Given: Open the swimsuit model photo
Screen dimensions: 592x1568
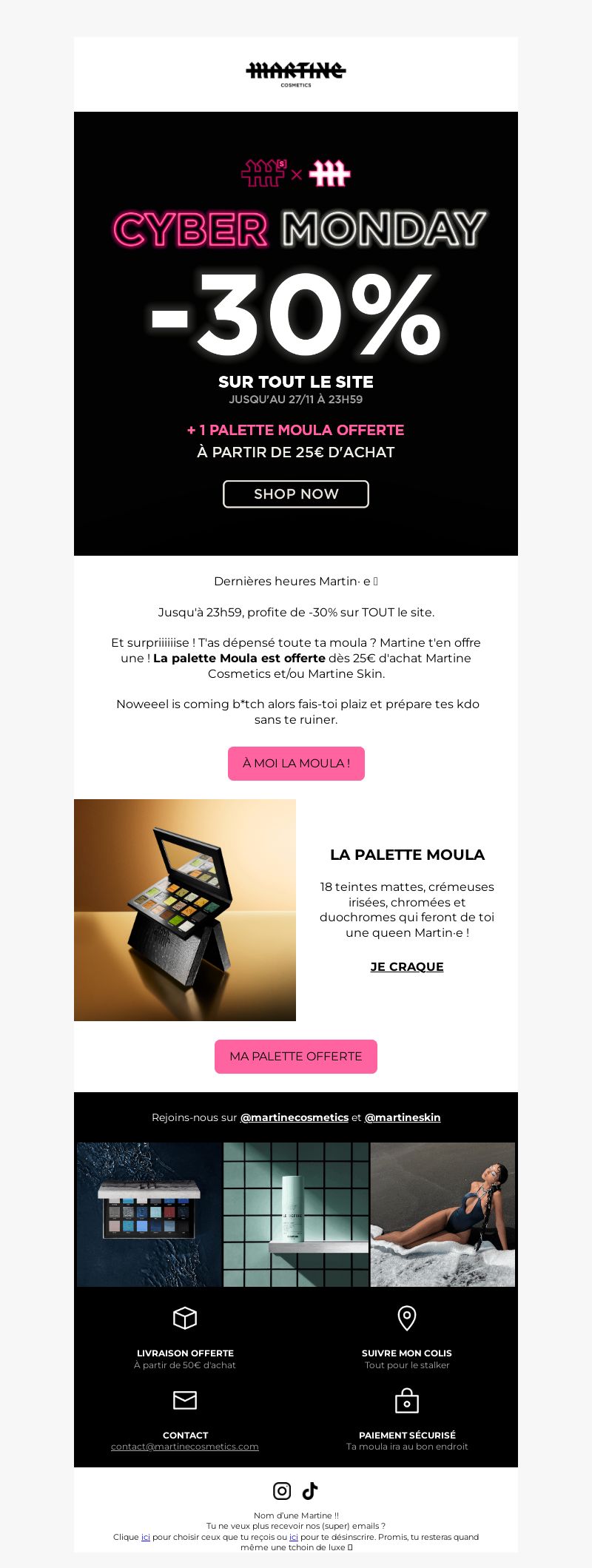Looking at the screenshot, I should (443, 1214).
